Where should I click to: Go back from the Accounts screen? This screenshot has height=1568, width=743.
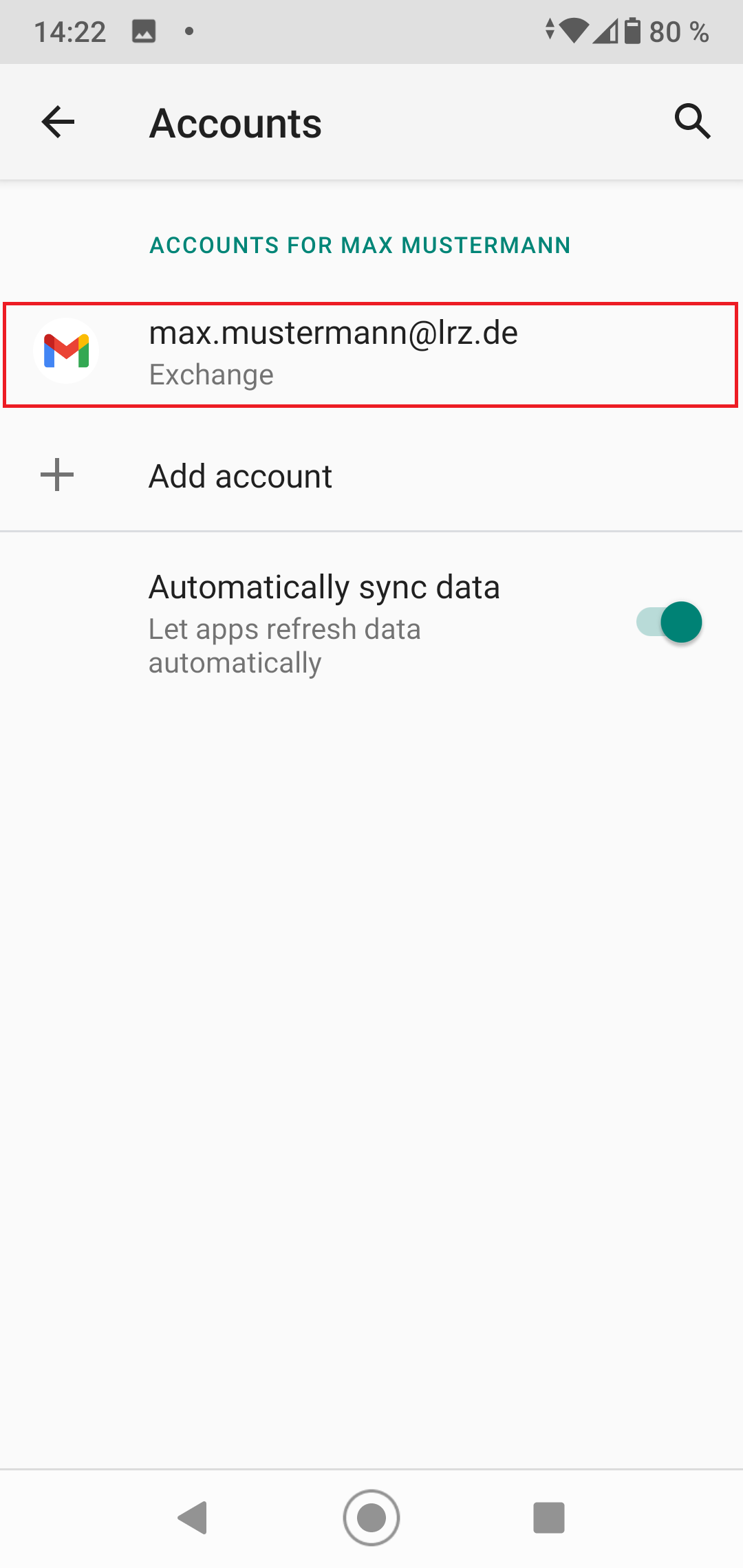(58, 122)
